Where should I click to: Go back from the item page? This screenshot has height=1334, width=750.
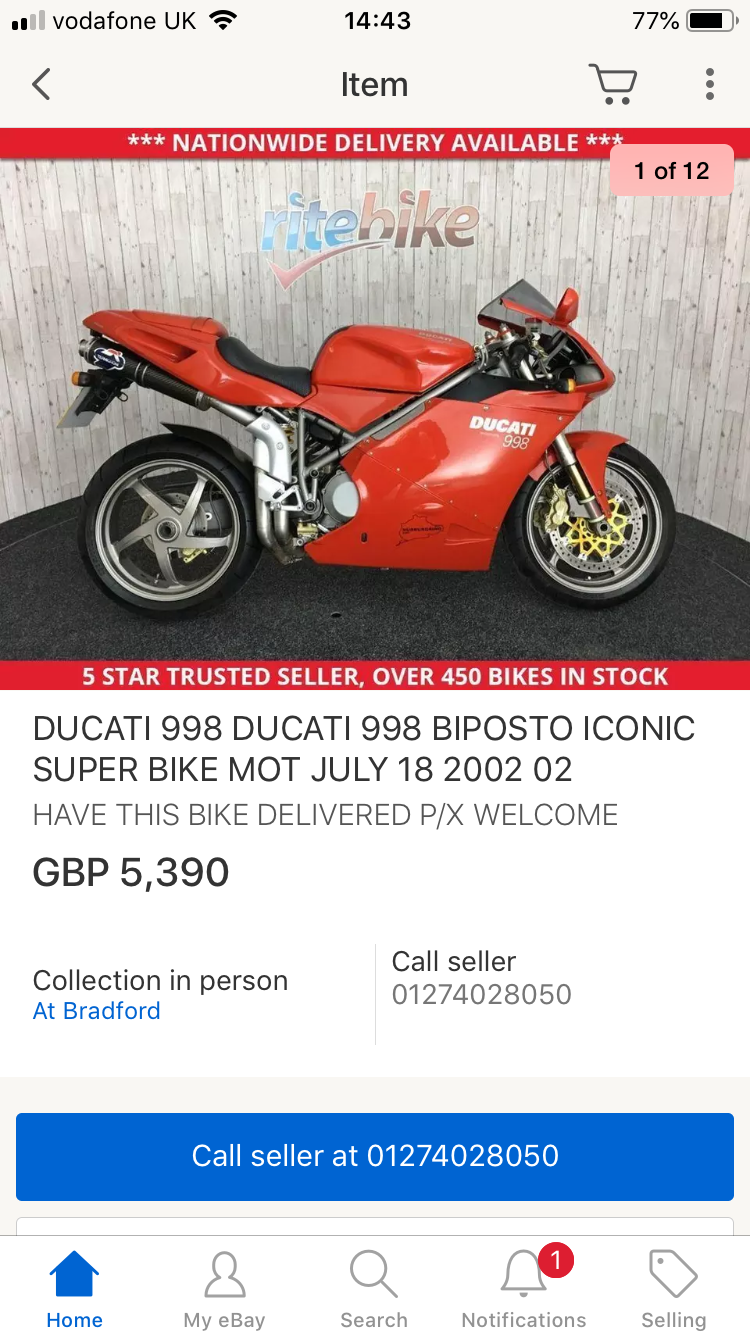(41, 85)
